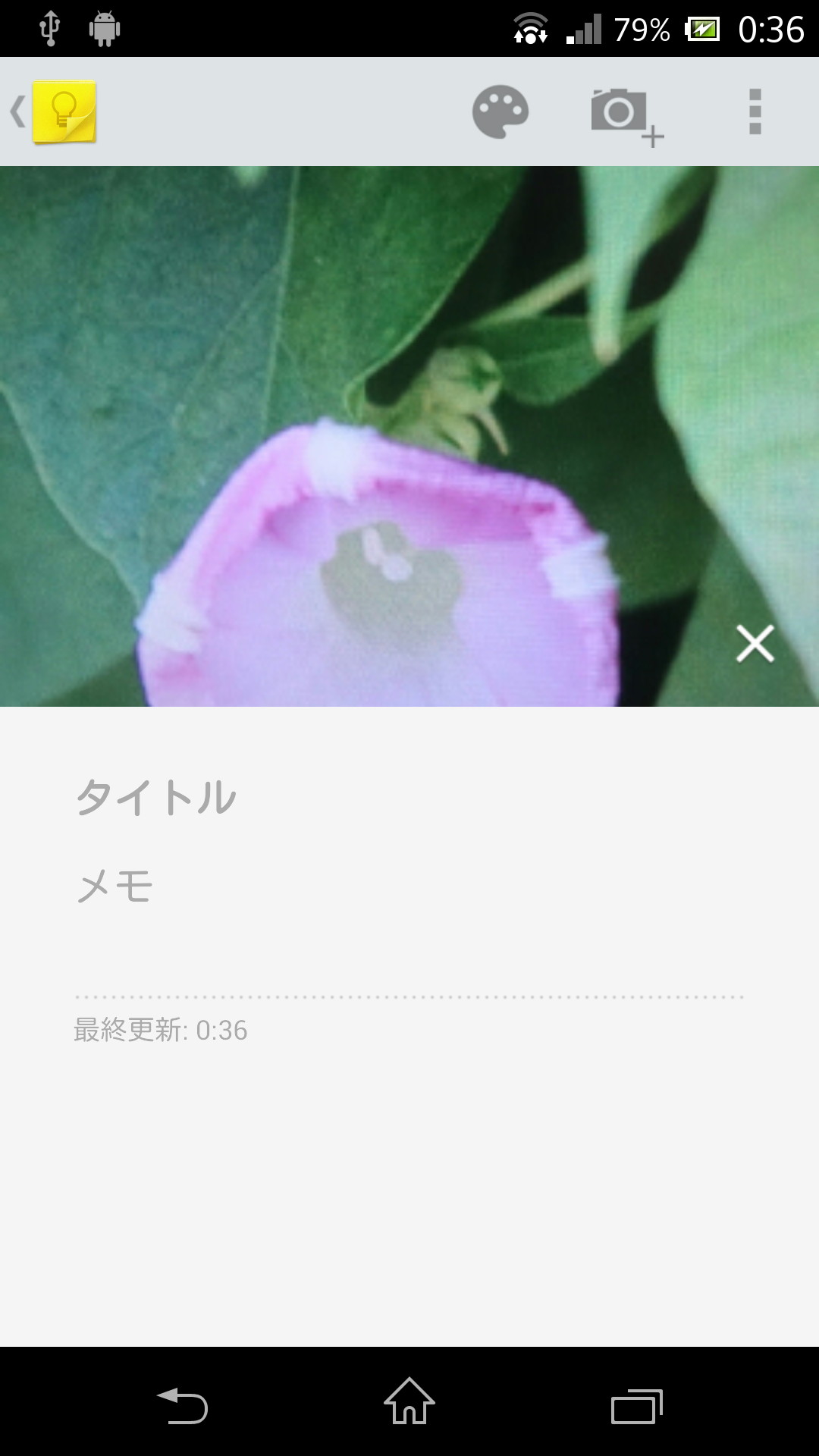Tap the 最終更新 timestamp text
The height and width of the screenshot is (1456, 819).
pyautogui.click(x=159, y=1030)
